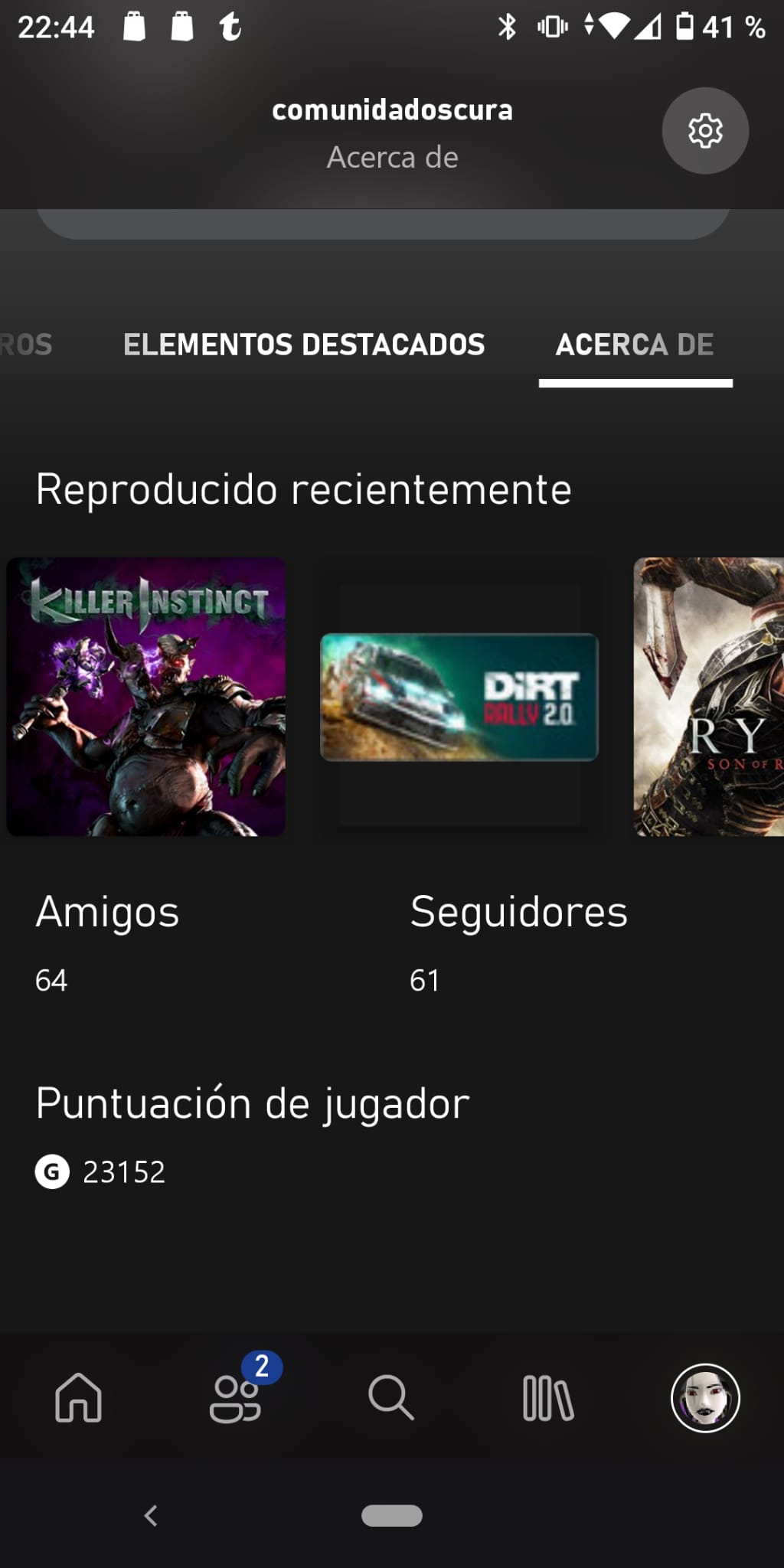Screen dimensions: 784x1568
Task: Go to the Home tab
Action: pos(79,1398)
